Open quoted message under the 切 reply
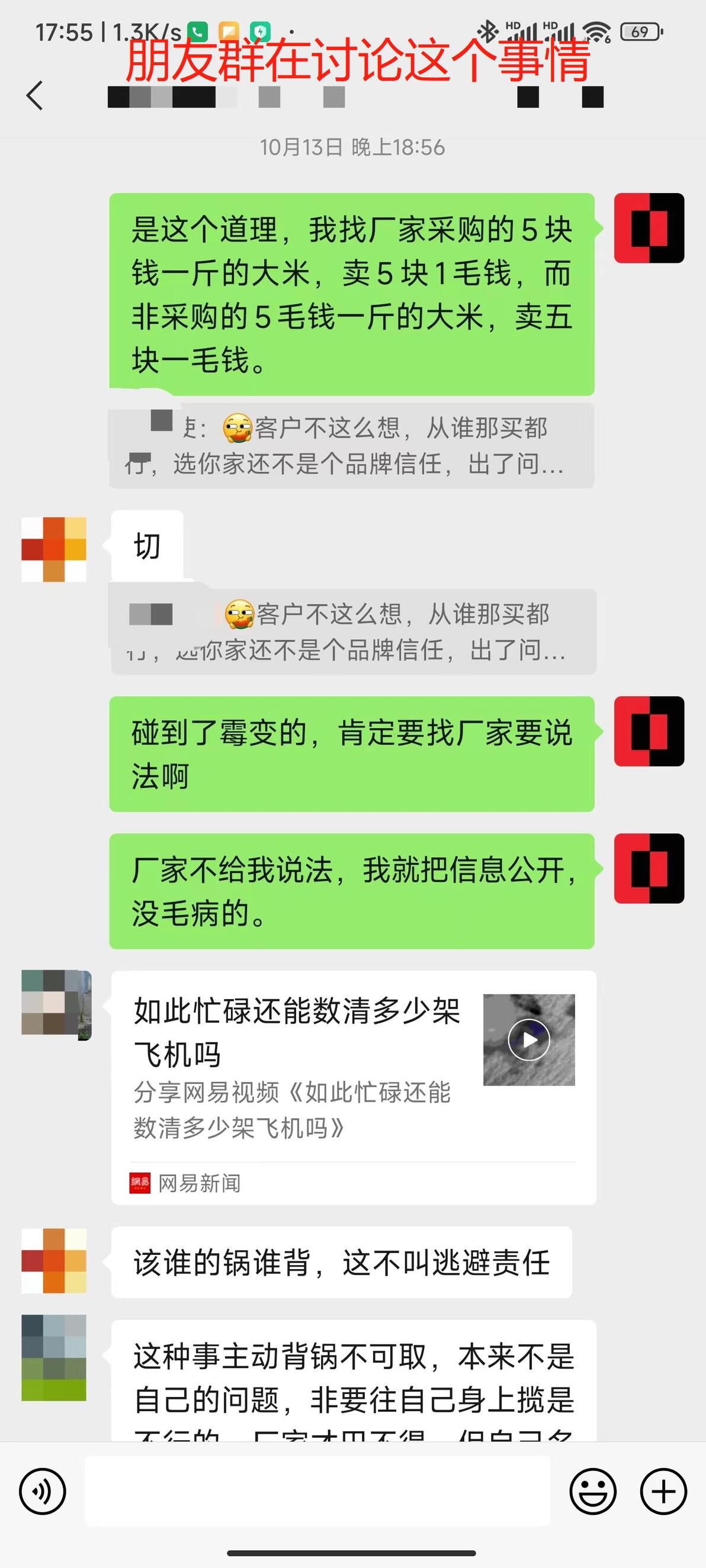Viewport: 706px width, 1568px height. [354, 631]
